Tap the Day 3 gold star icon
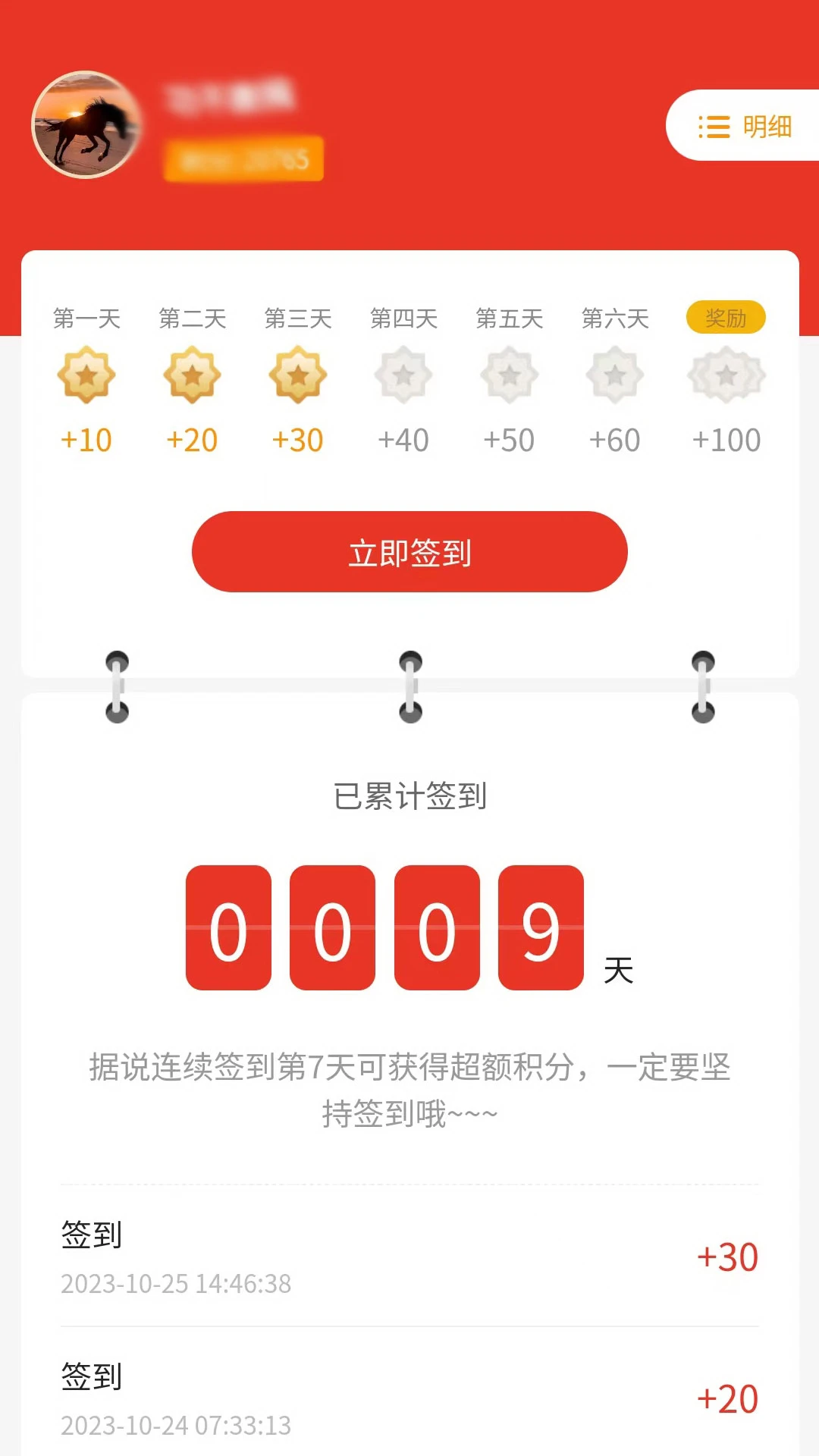The image size is (819, 1456). click(x=298, y=375)
